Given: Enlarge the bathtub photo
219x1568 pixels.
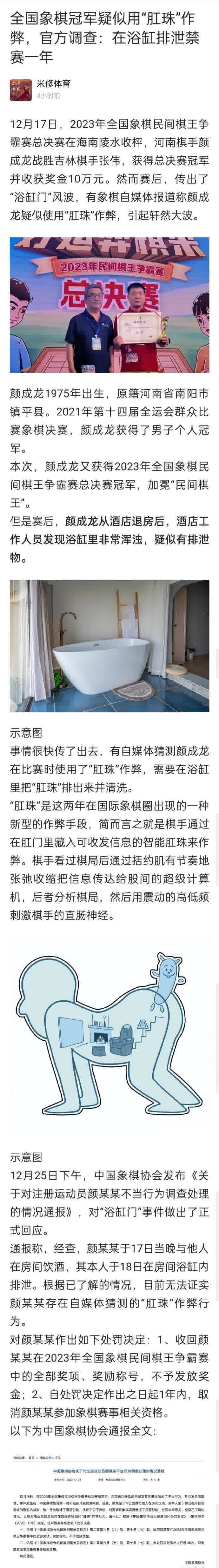Looking at the screenshot, I should 109,645.
